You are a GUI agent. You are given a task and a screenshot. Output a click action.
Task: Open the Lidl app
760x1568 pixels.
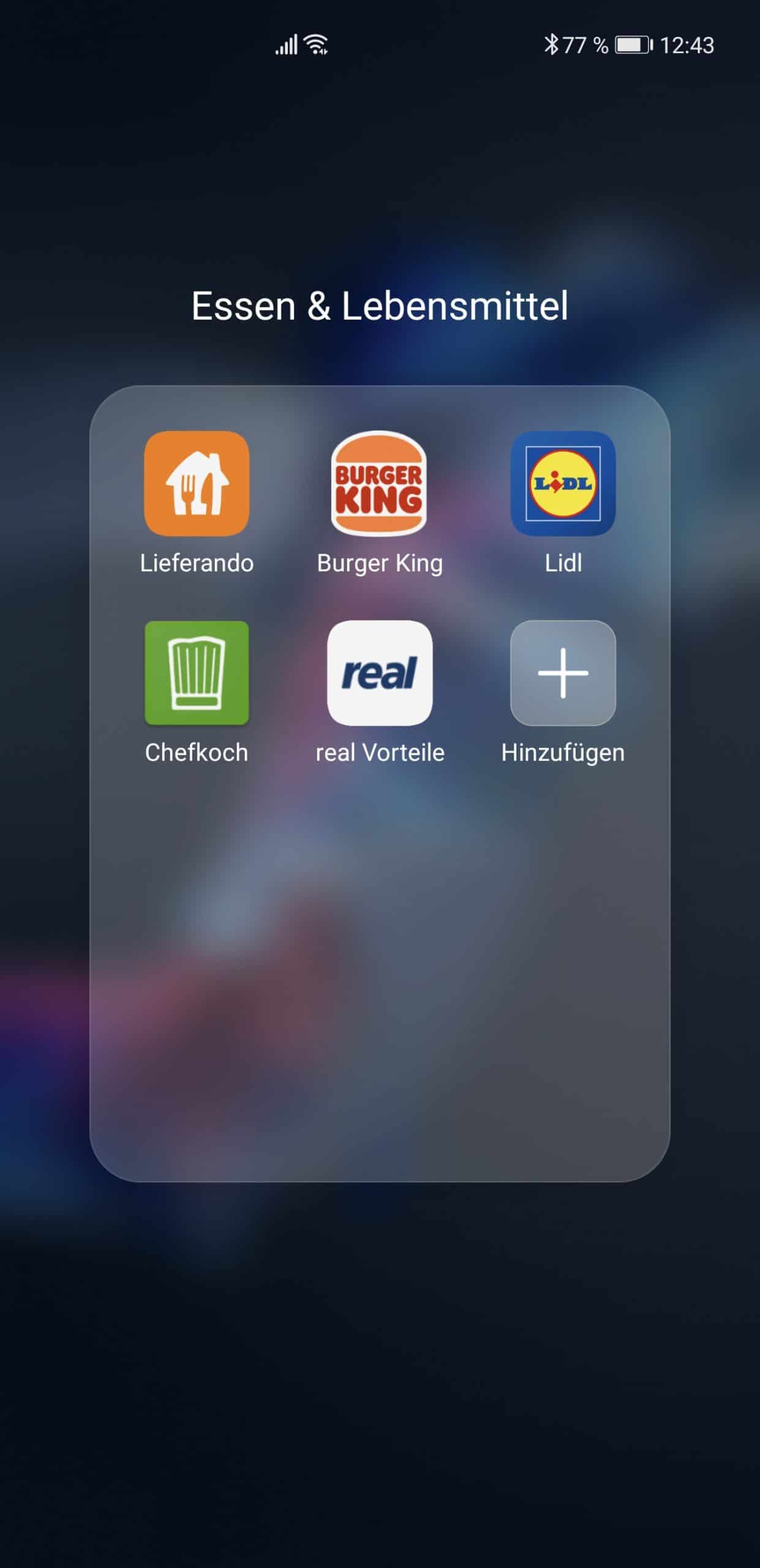[563, 484]
